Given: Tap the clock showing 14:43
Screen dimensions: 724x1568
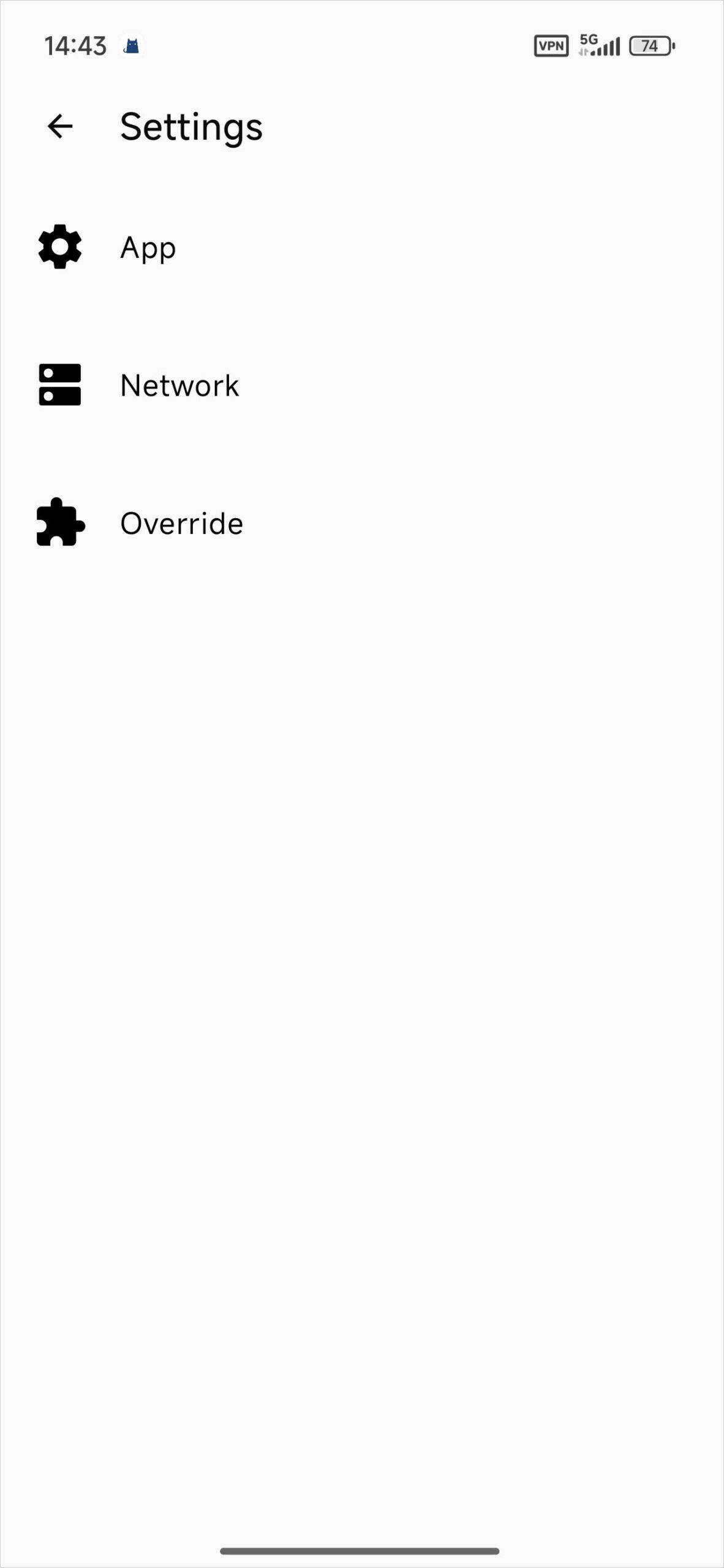Looking at the screenshot, I should (77, 45).
